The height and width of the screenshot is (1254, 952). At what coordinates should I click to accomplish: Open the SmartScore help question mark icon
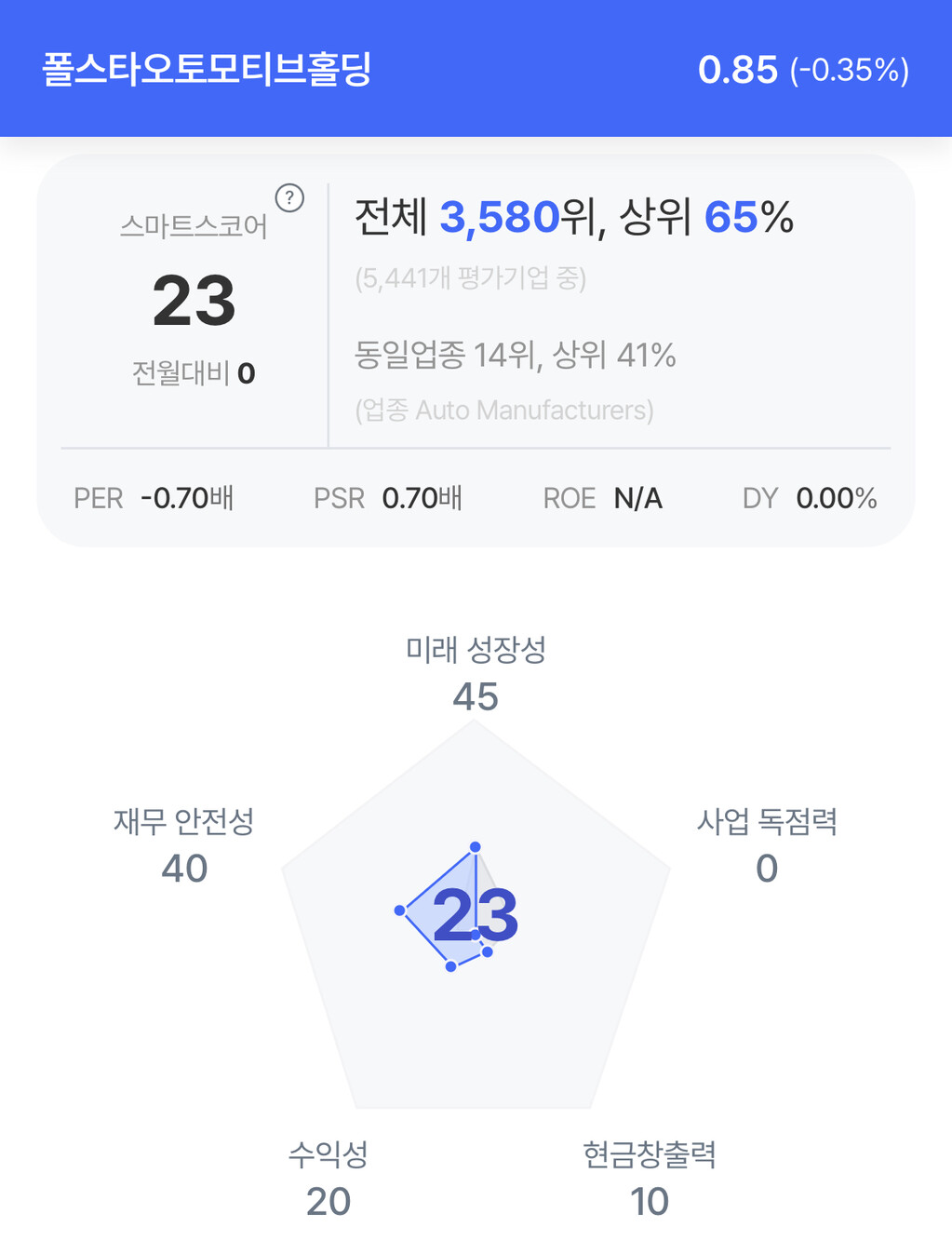289,196
